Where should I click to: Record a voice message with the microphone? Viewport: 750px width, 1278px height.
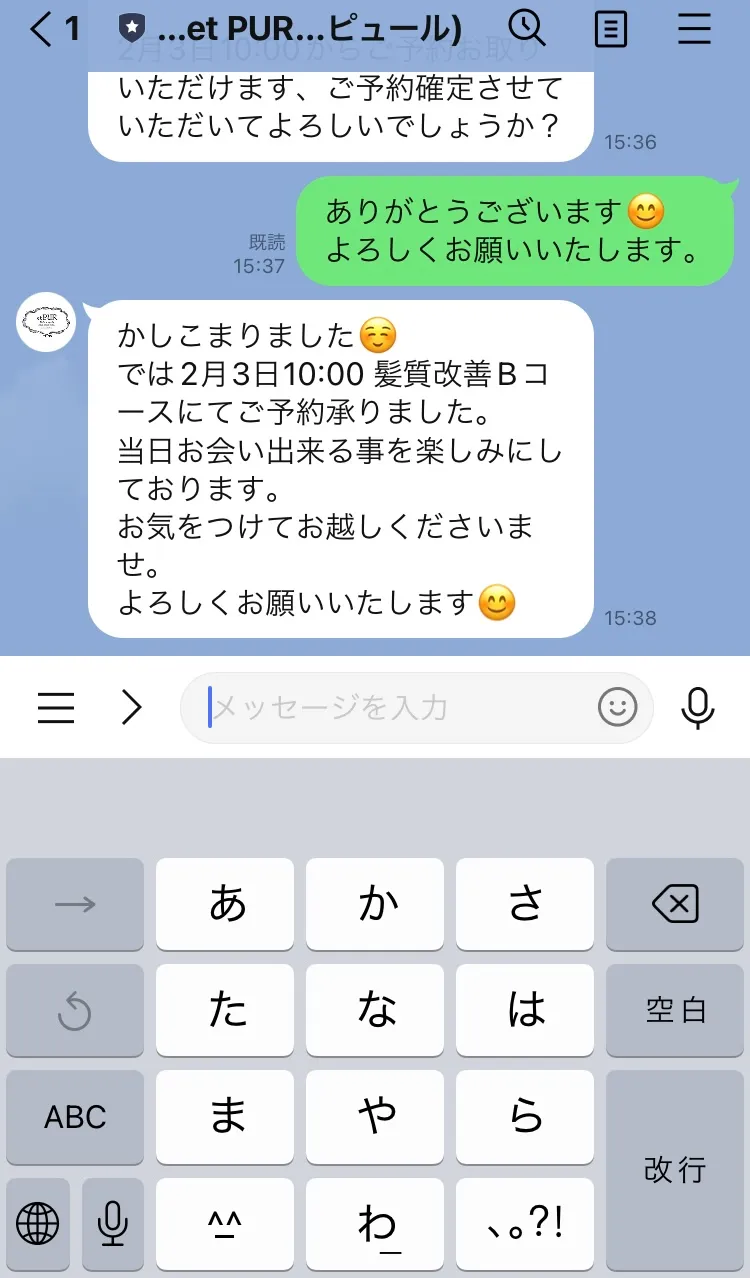[x=697, y=708]
